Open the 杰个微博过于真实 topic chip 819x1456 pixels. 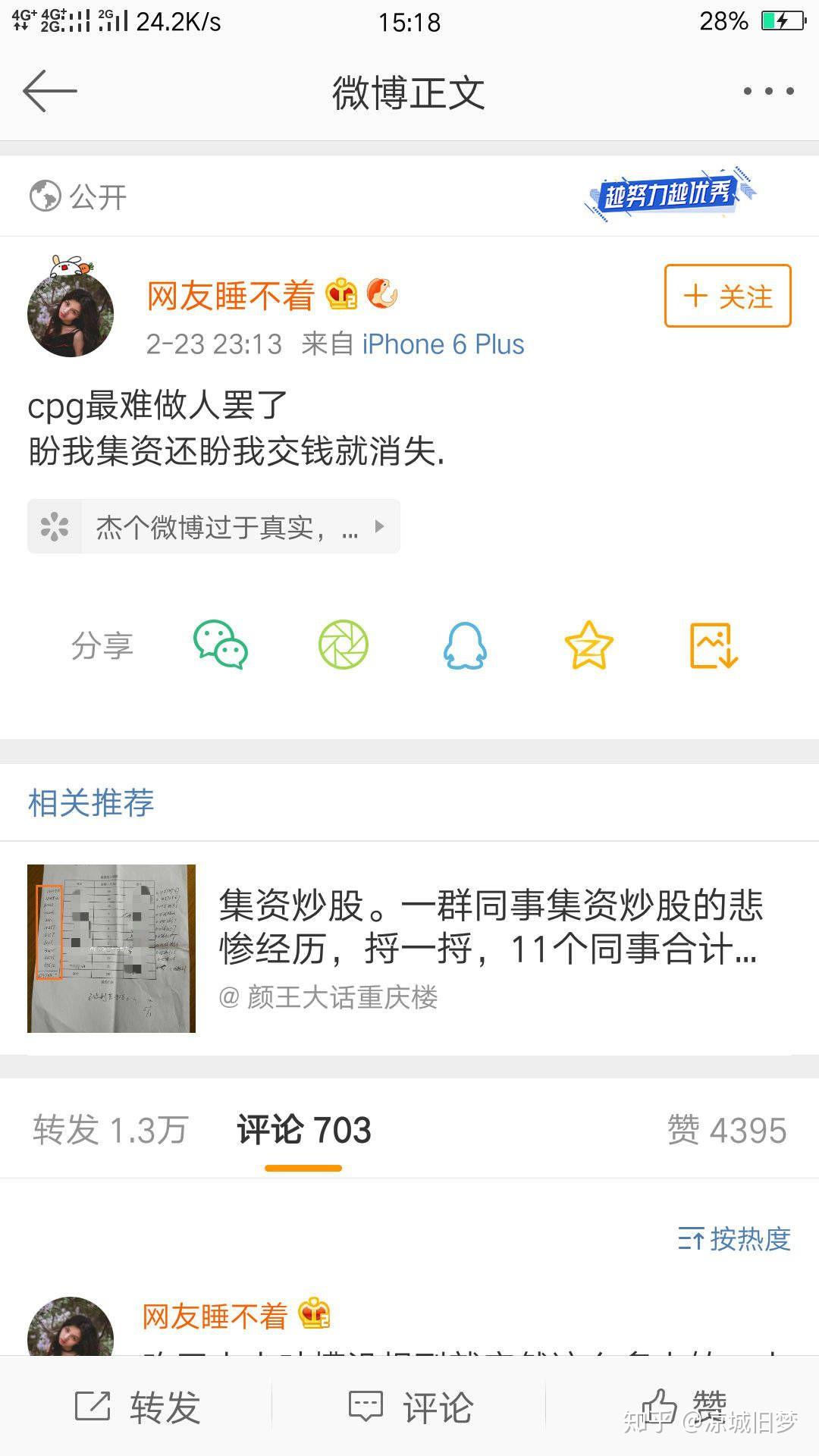(x=214, y=527)
